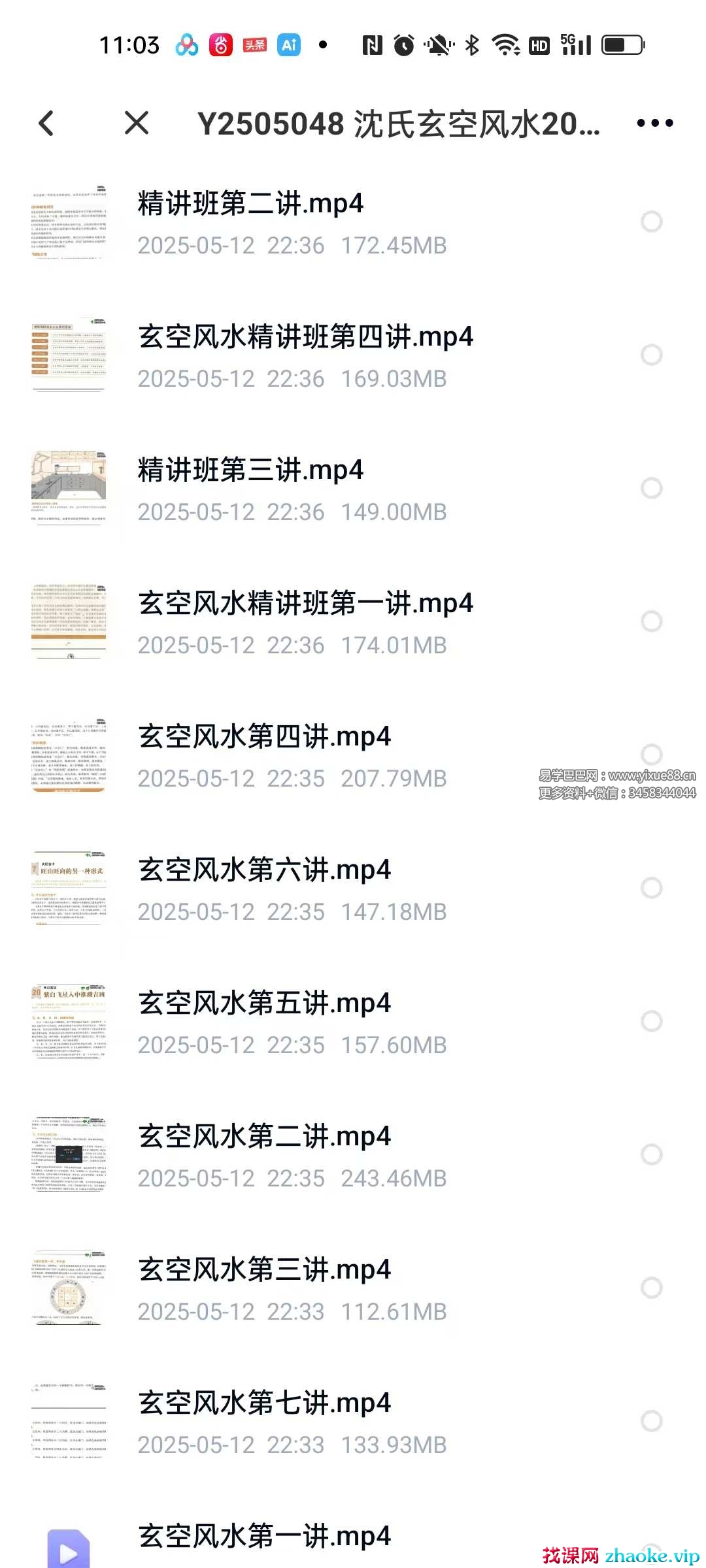
Task: Open 精讲班第二讲.mp4 video file
Action: coord(250,204)
